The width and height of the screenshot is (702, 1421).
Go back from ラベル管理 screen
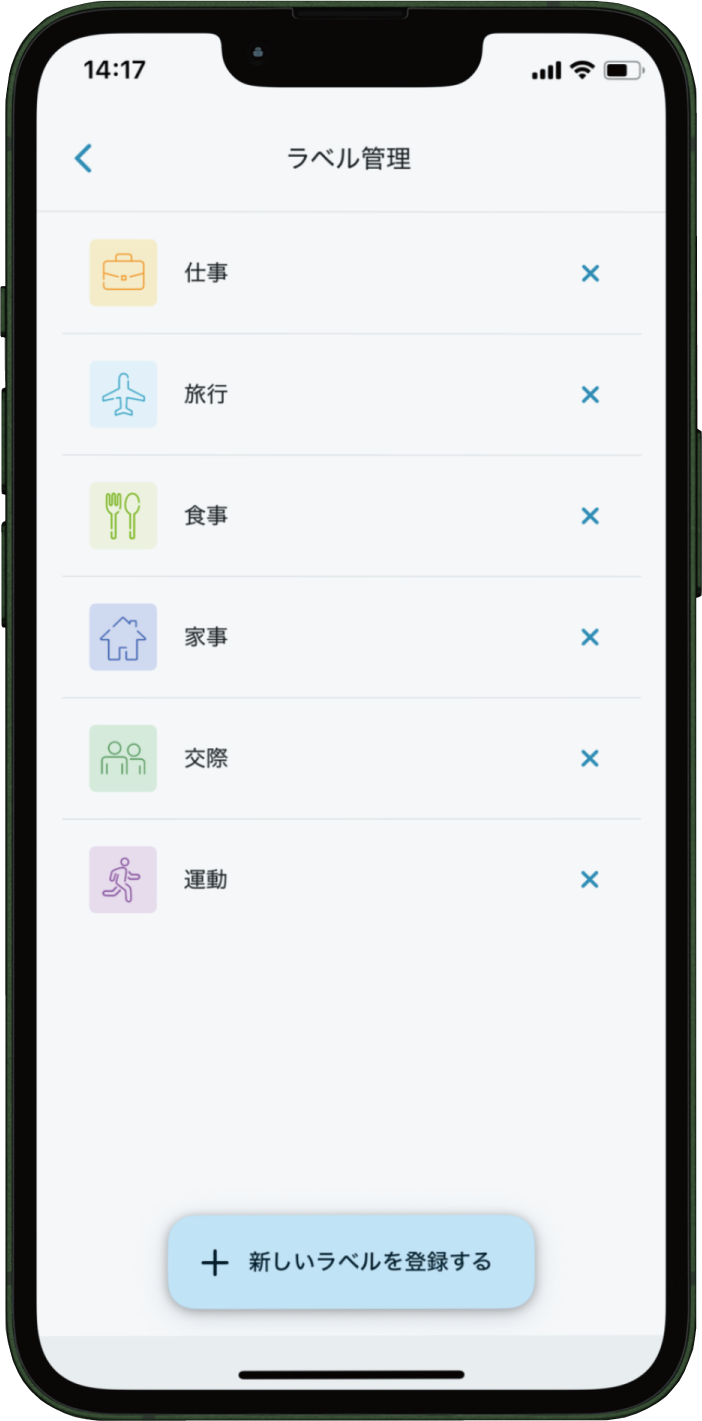(83, 158)
